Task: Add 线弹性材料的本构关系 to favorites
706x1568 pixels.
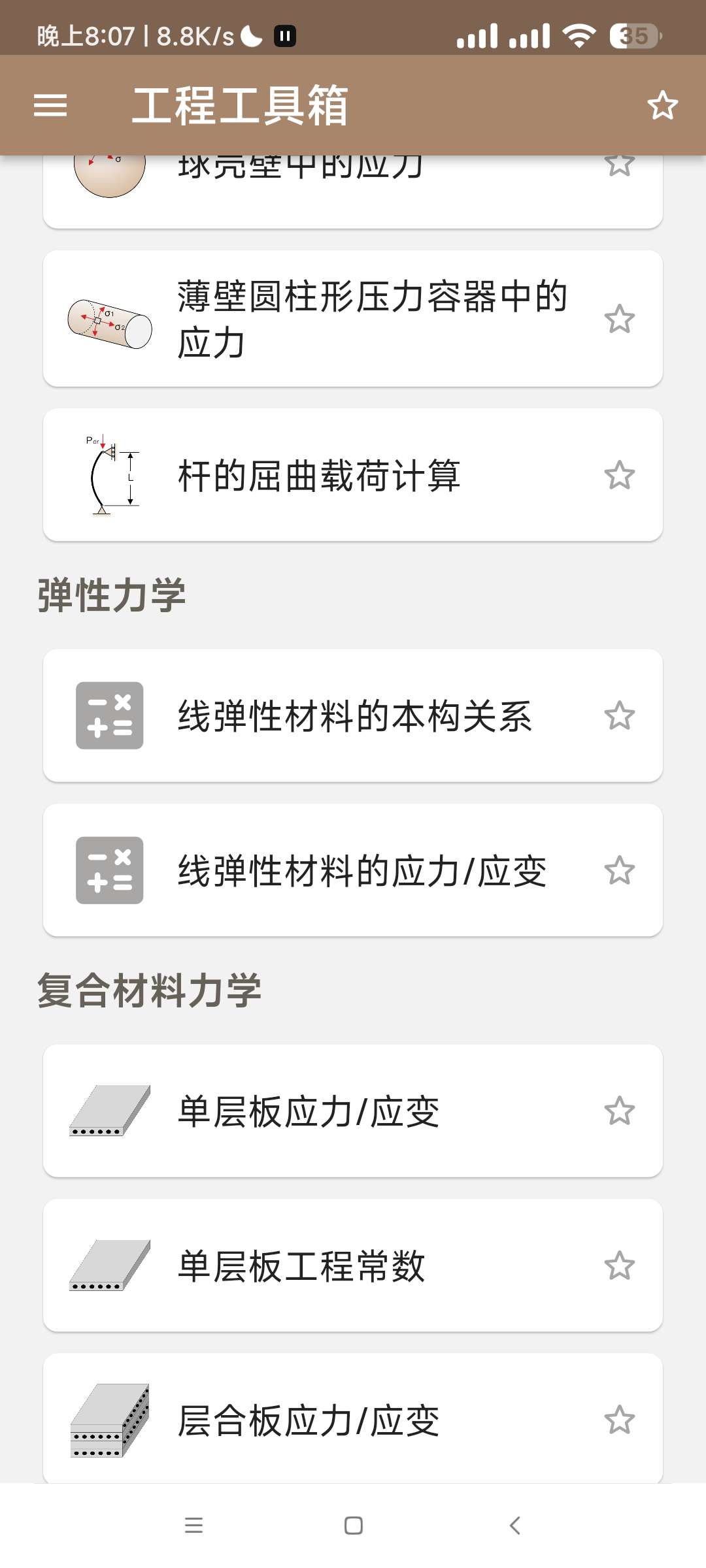Action: click(x=619, y=715)
